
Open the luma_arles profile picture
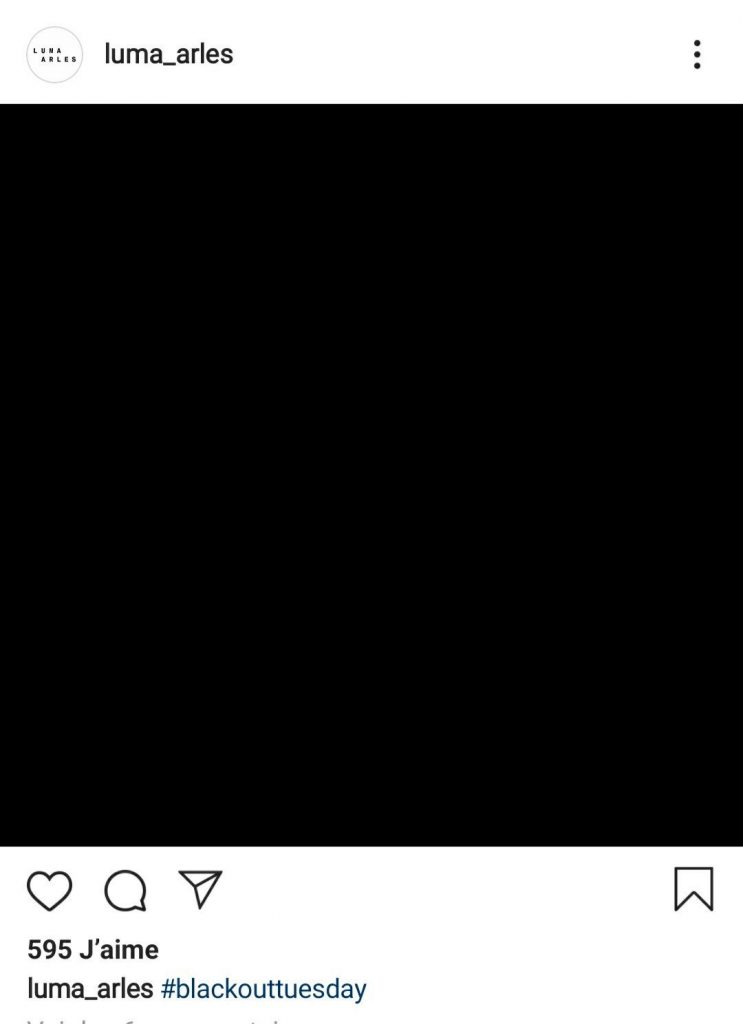click(x=54, y=54)
